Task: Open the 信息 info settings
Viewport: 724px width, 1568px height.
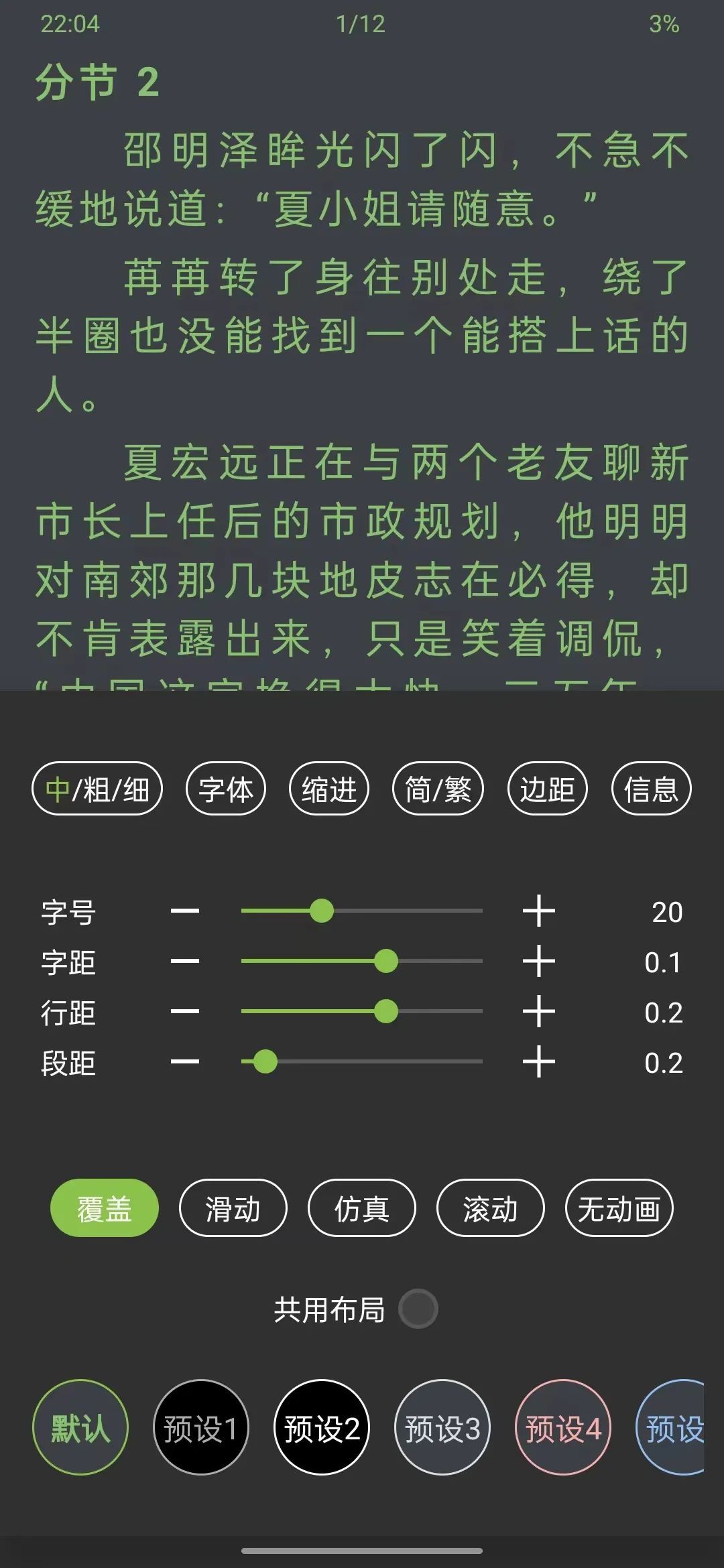Action: pyautogui.click(x=651, y=789)
